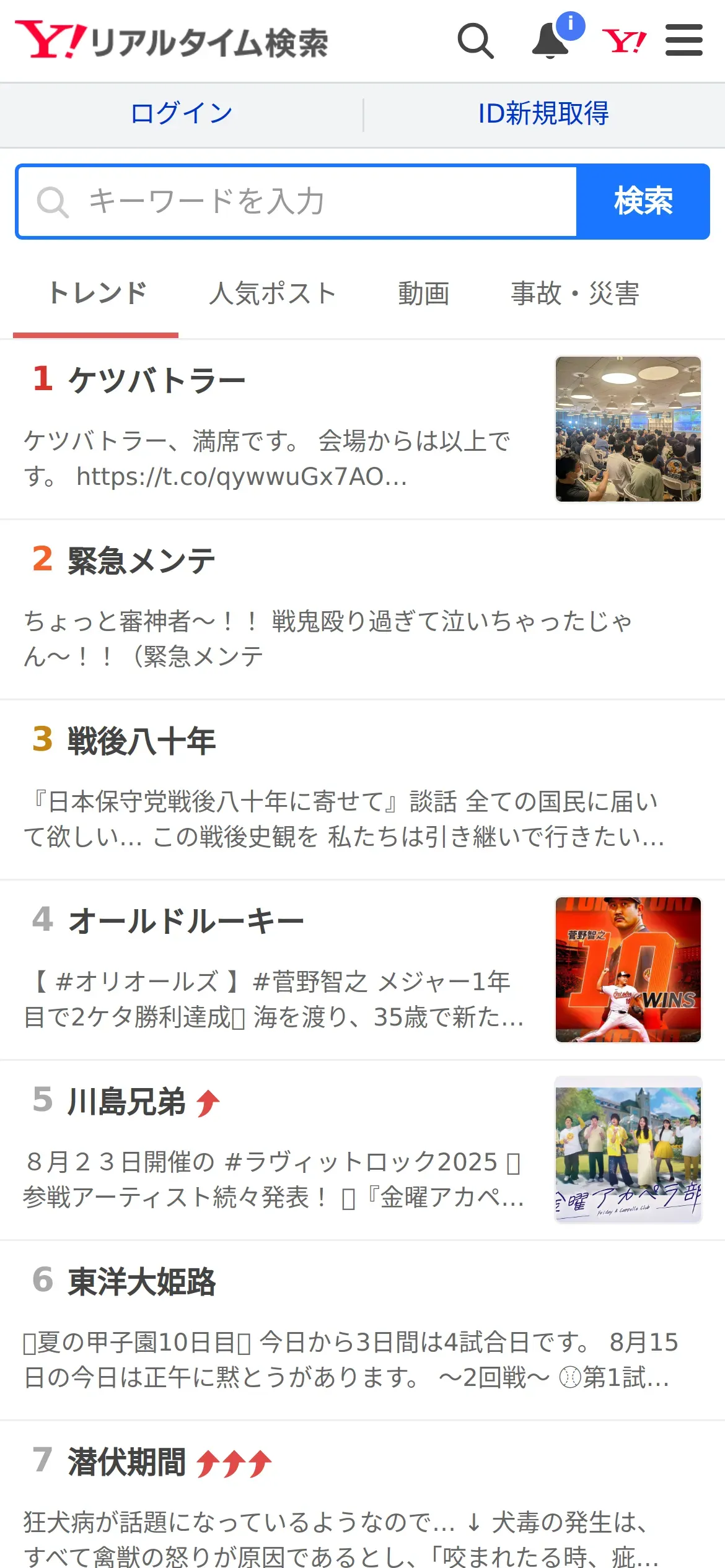The width and height of the screenshot is (725, 1568).
Task: Tap the ログイン link
Action: [181, 114]
